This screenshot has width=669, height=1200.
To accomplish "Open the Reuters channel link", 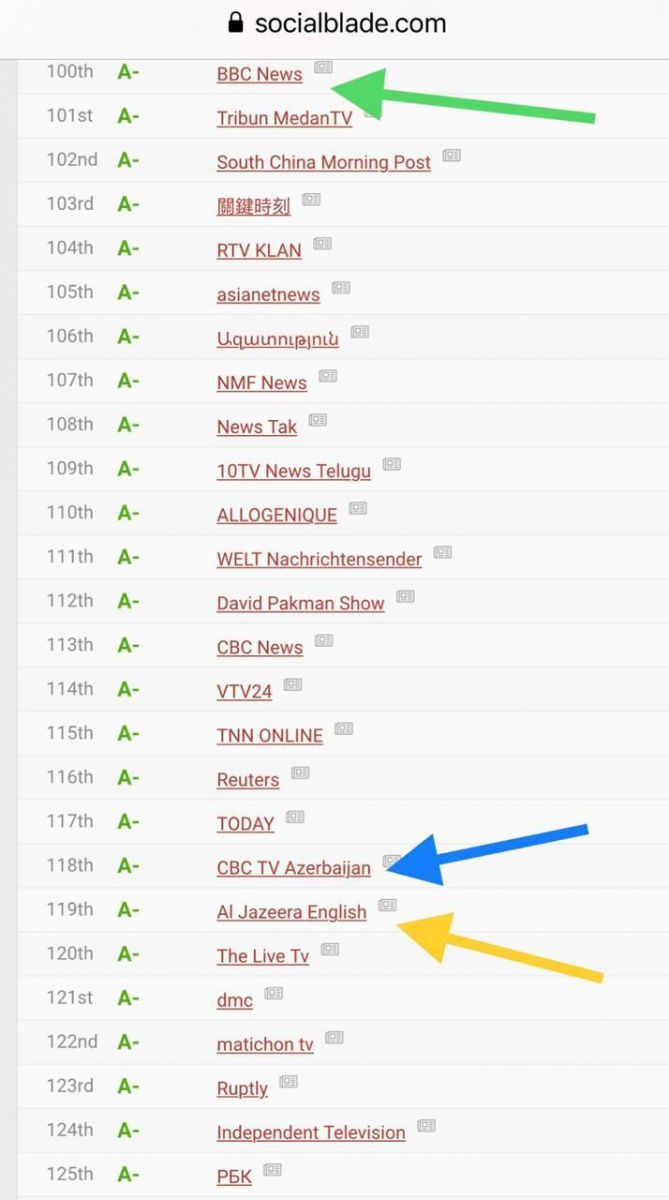I will click(248, 779).
